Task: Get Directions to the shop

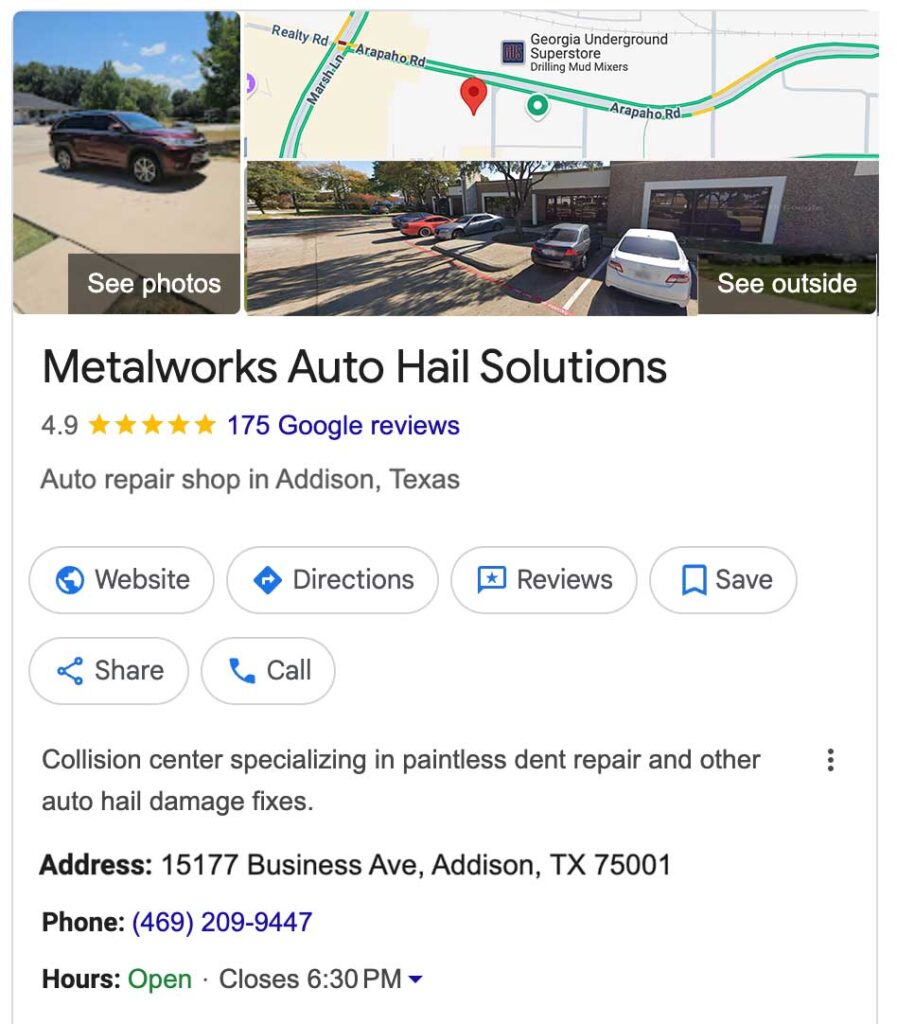Action: point(332,580)
